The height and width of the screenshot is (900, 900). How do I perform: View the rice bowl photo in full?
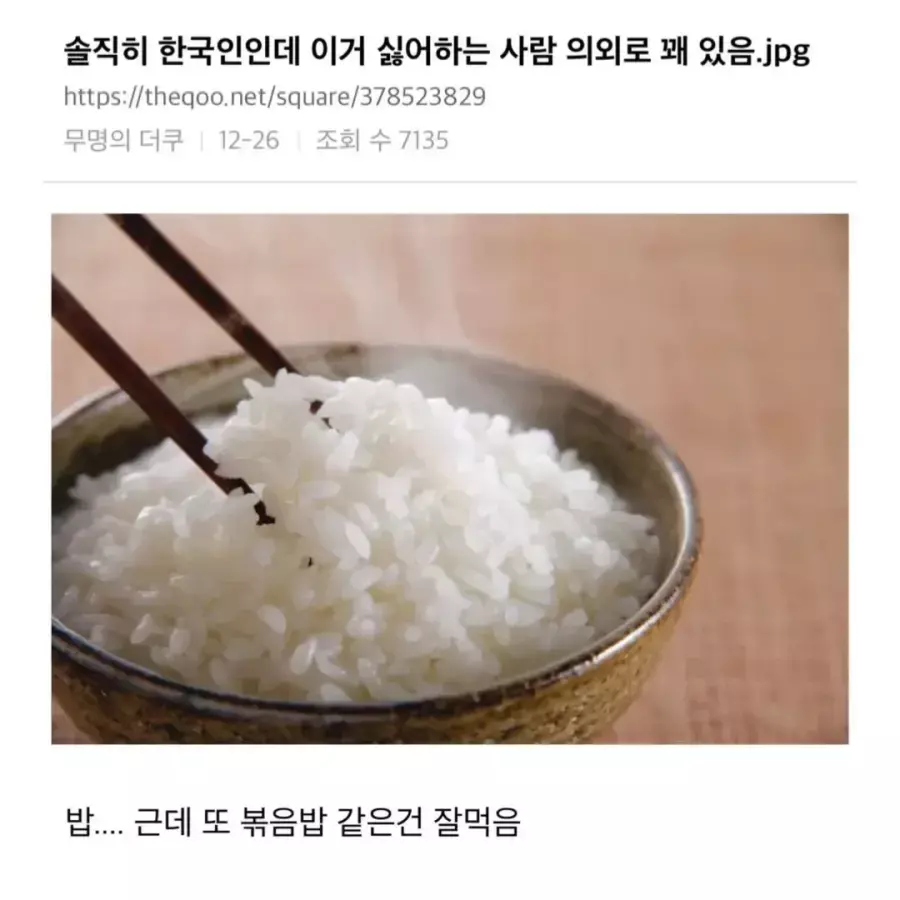point(450,478)
